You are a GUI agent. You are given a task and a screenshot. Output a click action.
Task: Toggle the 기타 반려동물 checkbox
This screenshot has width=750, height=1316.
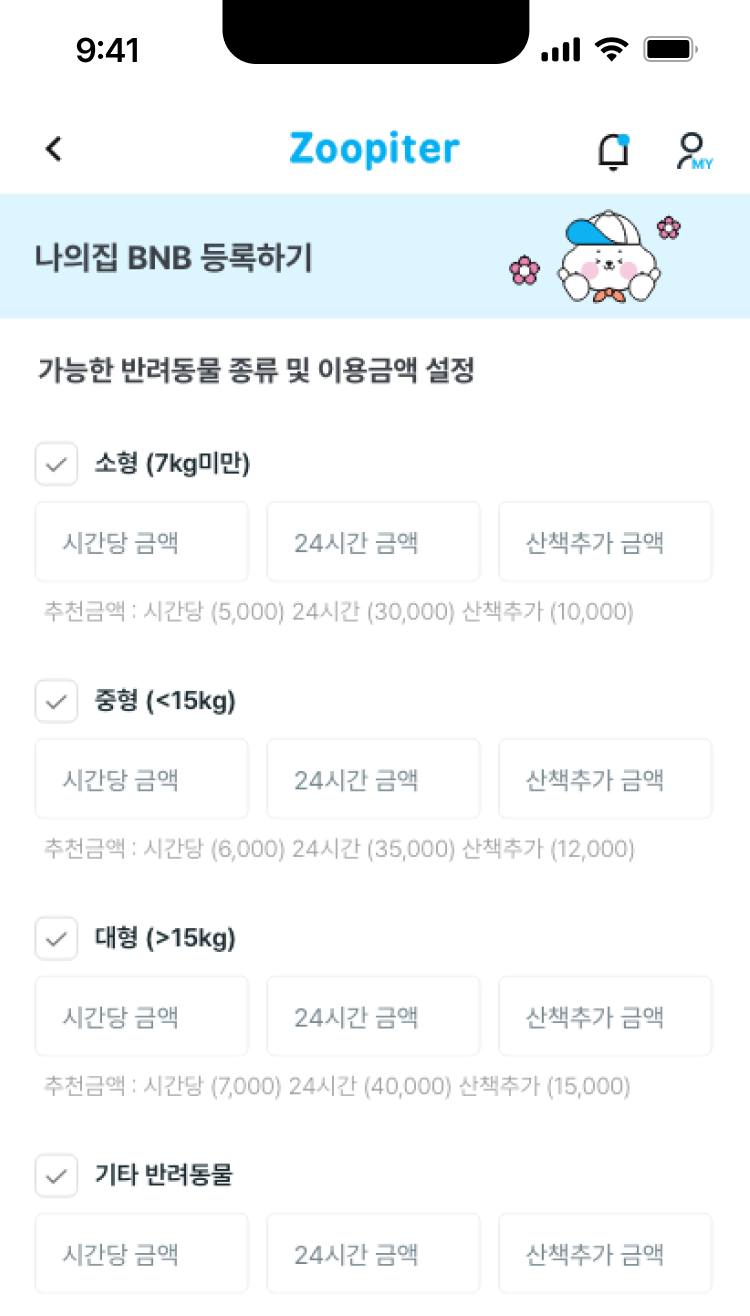tap(56, 1175)
